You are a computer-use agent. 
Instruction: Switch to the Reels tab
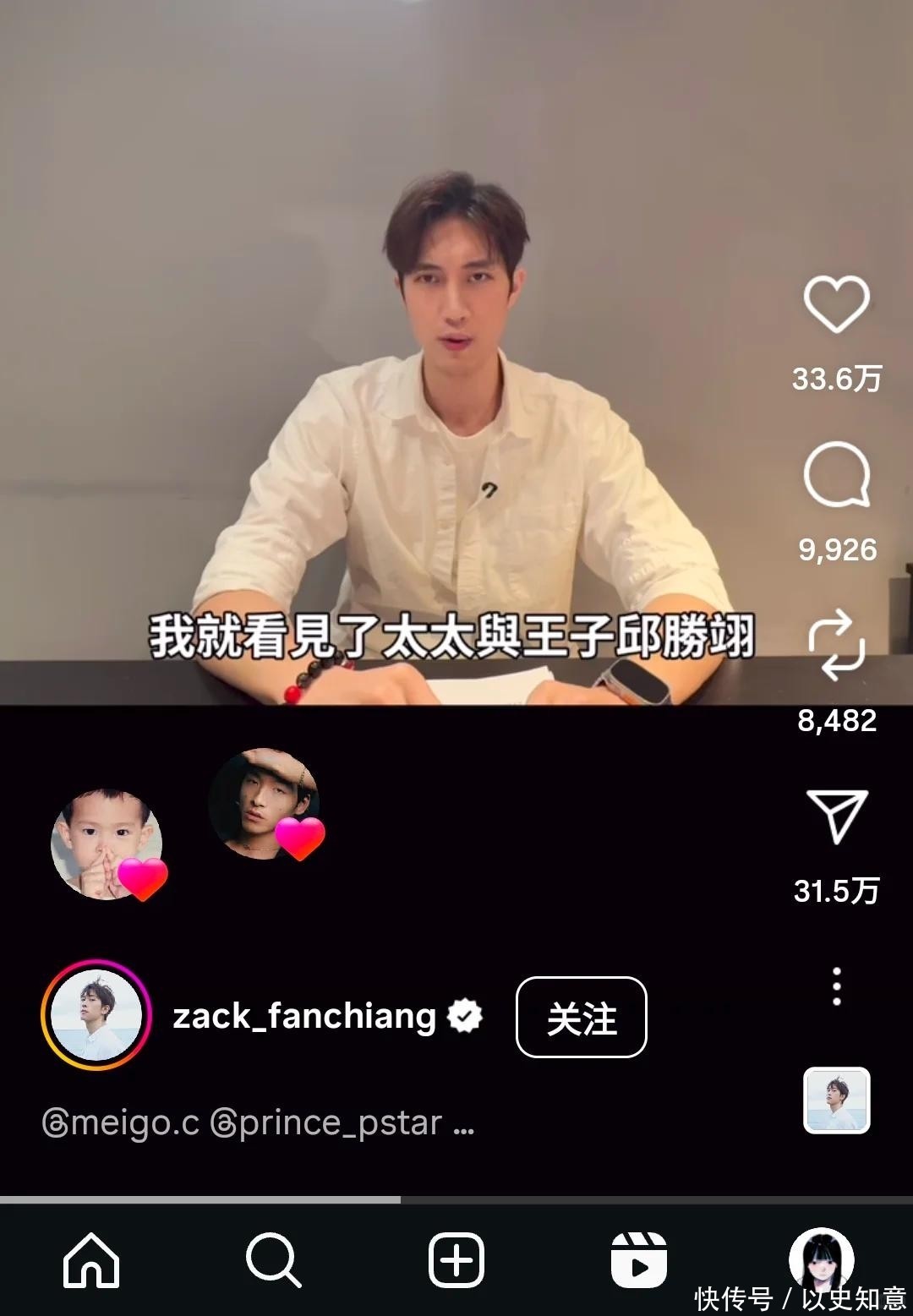639,1260
